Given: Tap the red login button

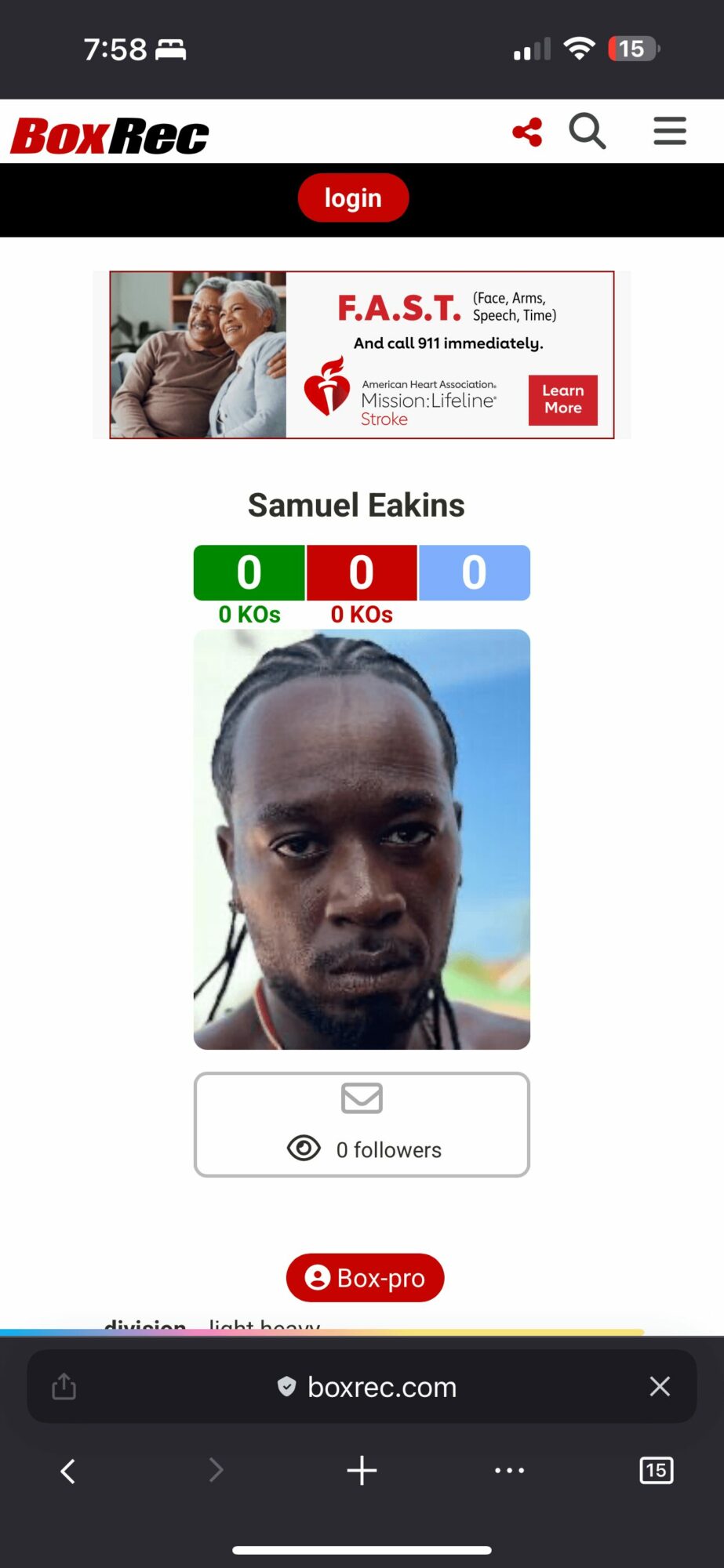Looking at the screenshot, I should 353,198.
